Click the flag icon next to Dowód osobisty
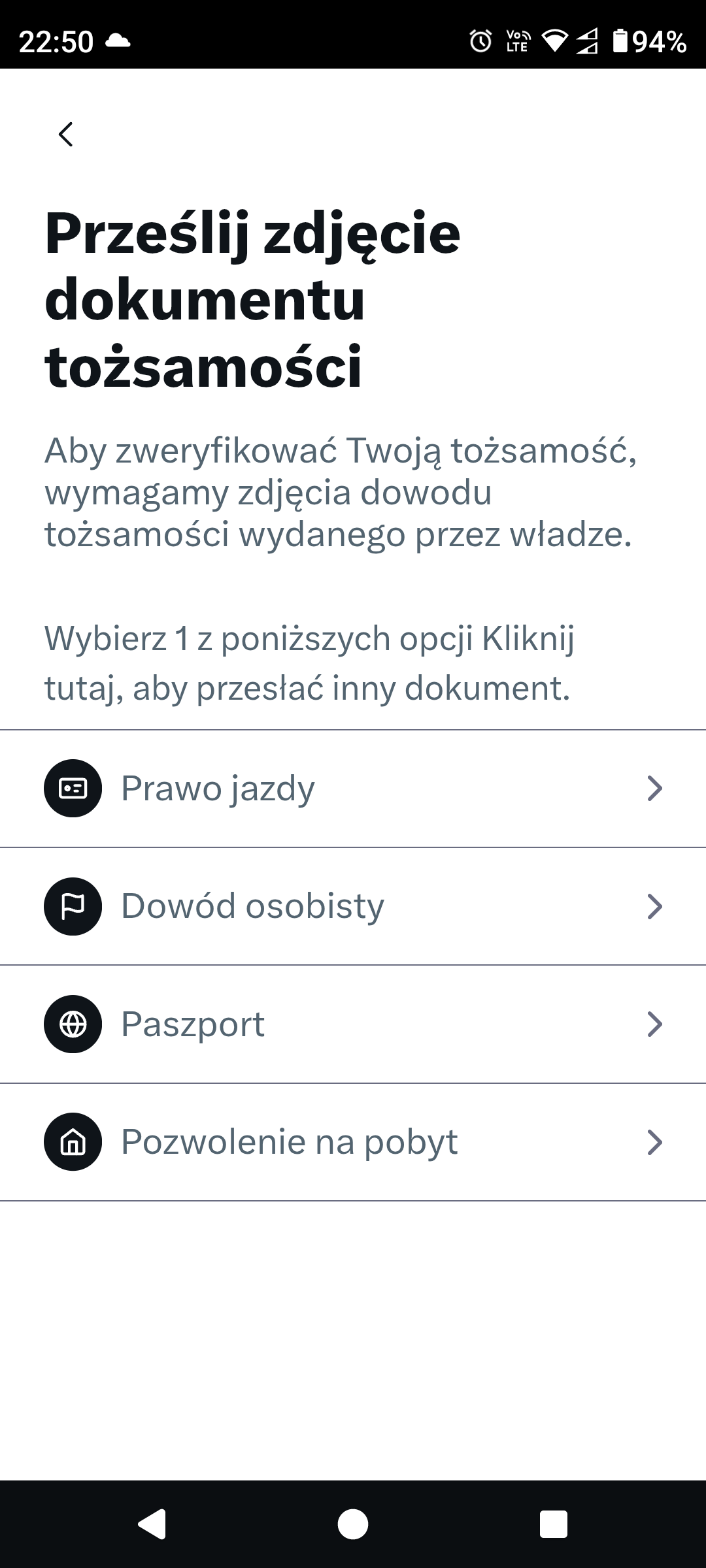 pos(73,906)
